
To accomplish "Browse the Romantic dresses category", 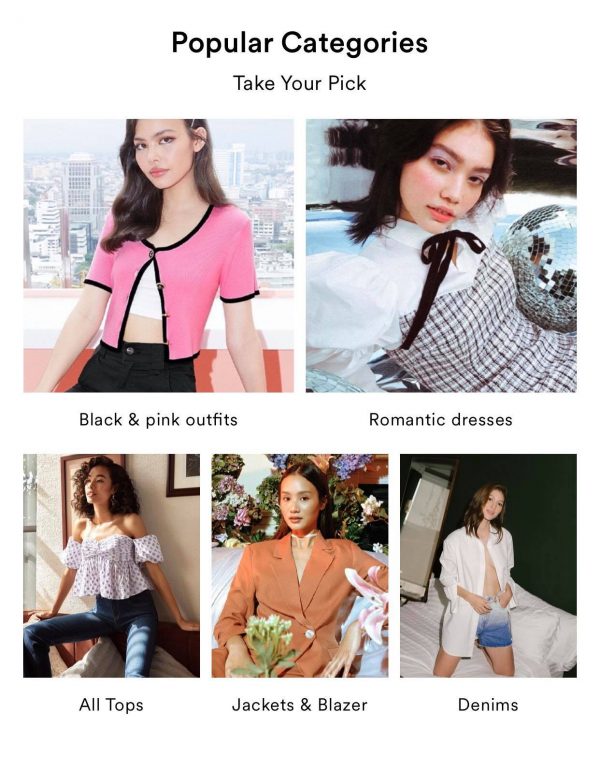I will tap(441, 256).
